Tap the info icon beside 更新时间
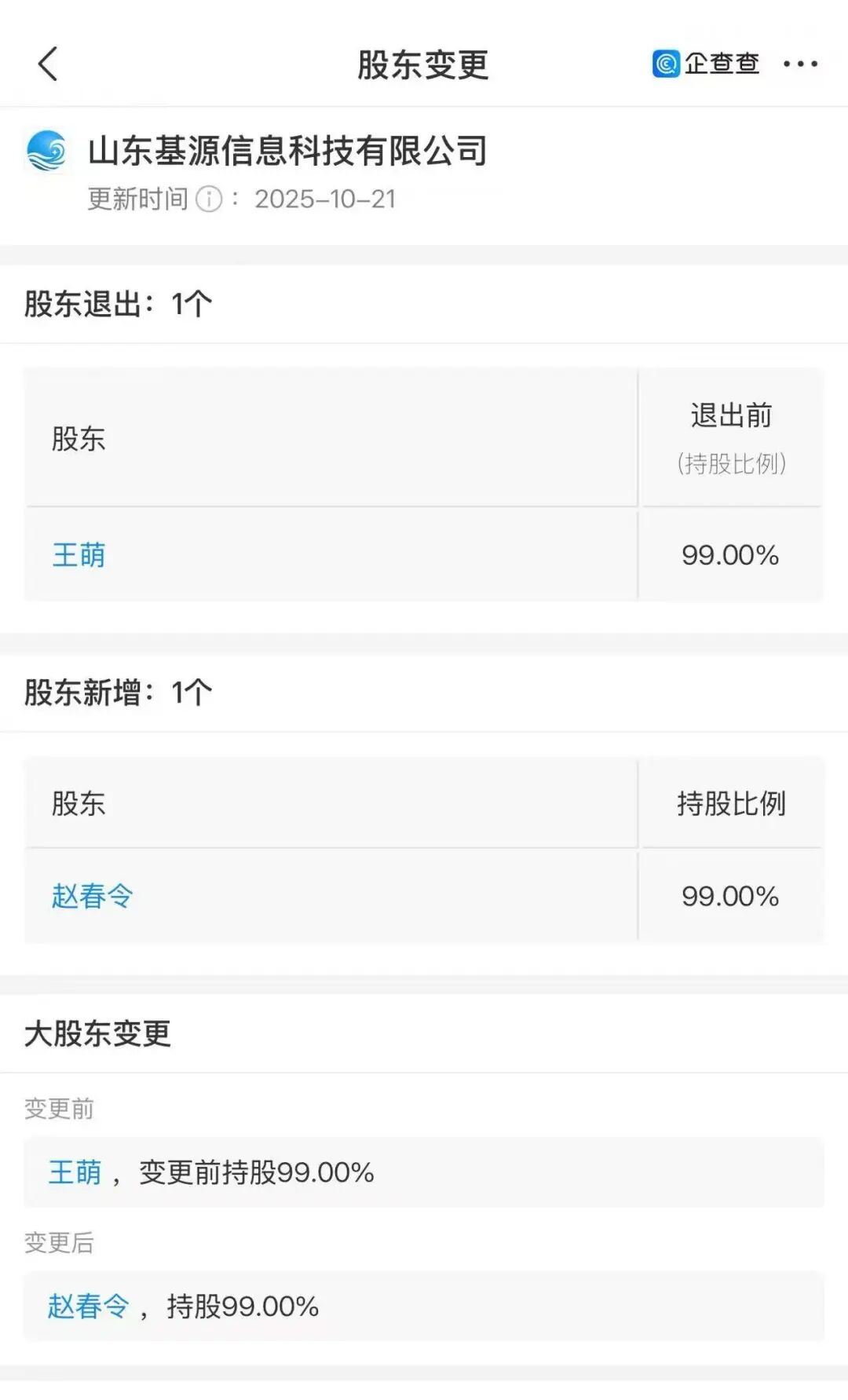Image resolution: width=848 pixels, height=1400 pixels. 209,199
